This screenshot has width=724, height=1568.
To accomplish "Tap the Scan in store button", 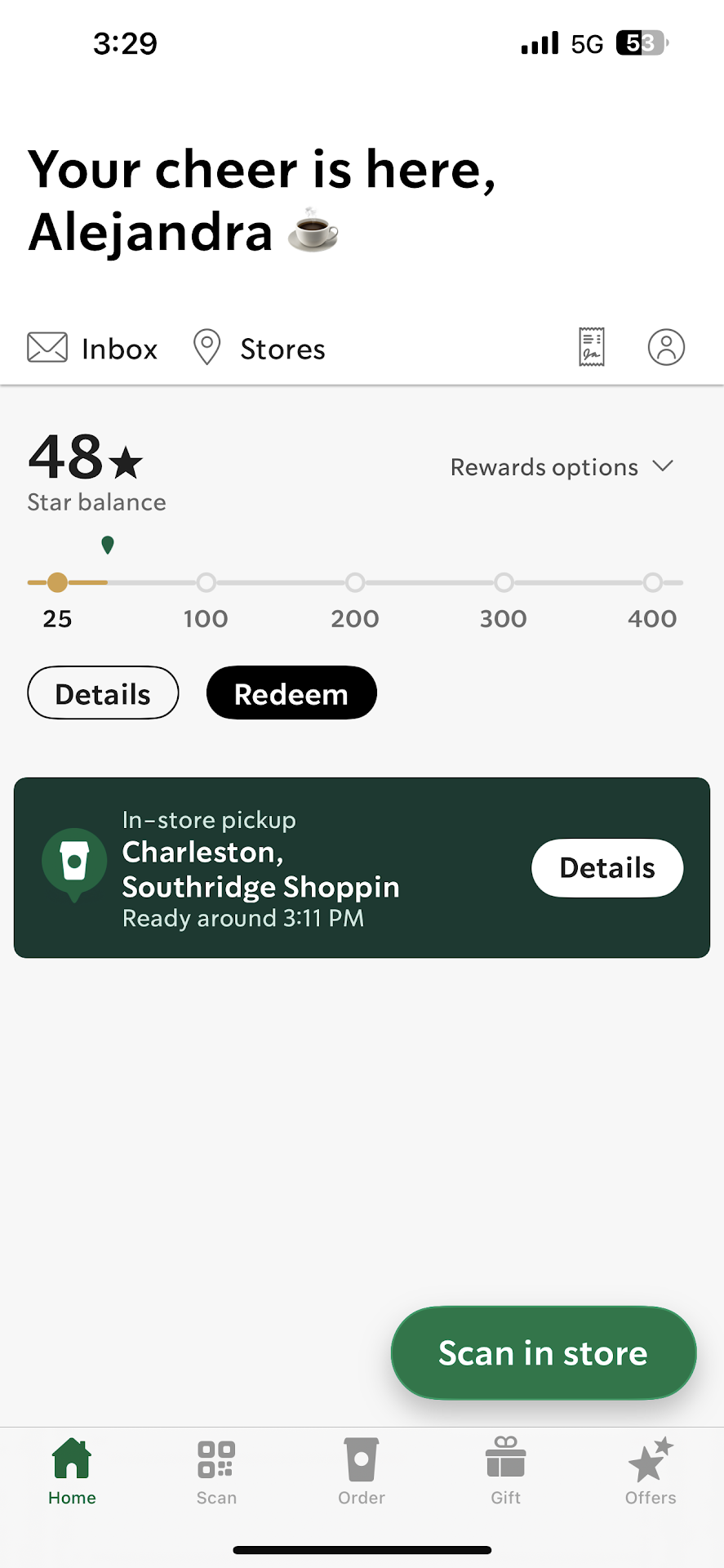I will pos(543,1353).
